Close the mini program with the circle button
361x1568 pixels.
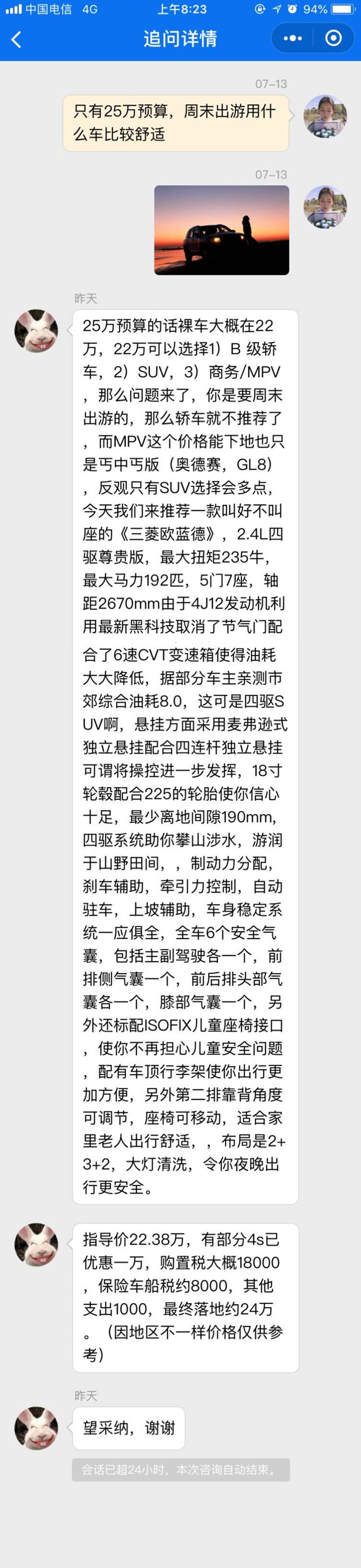tap(334, 38)
